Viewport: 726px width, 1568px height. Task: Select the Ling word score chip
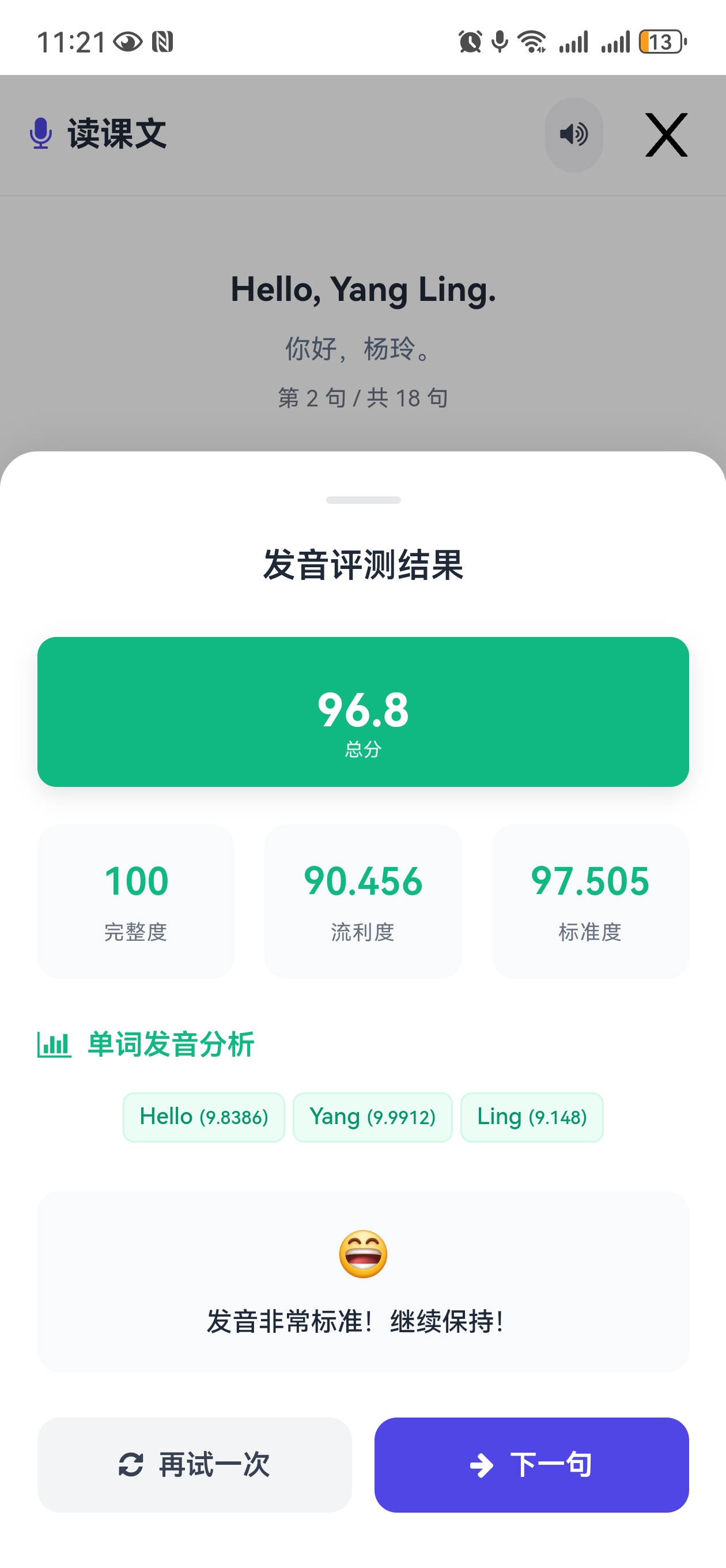click(x=531, y=1117)
